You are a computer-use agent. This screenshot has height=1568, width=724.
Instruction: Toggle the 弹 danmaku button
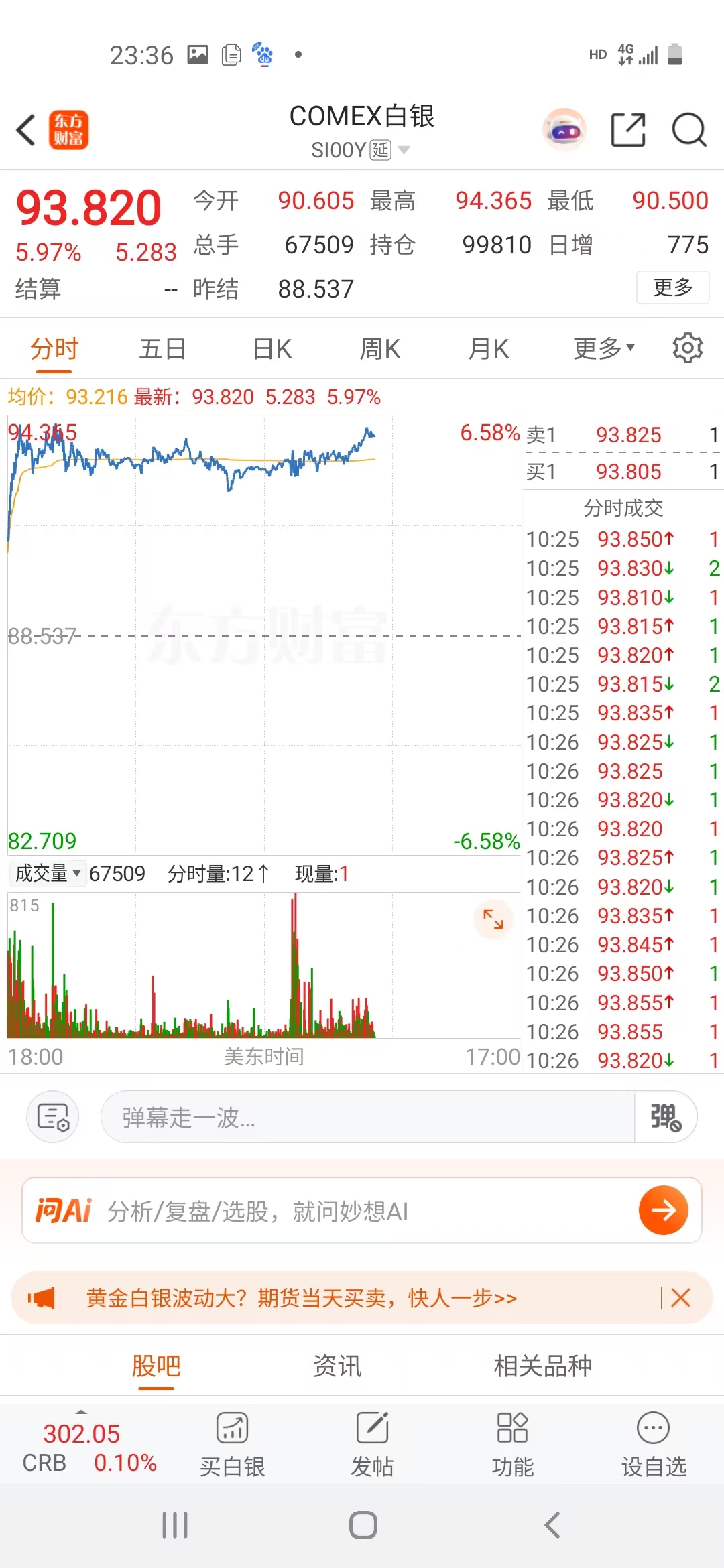click(665, 1117)
